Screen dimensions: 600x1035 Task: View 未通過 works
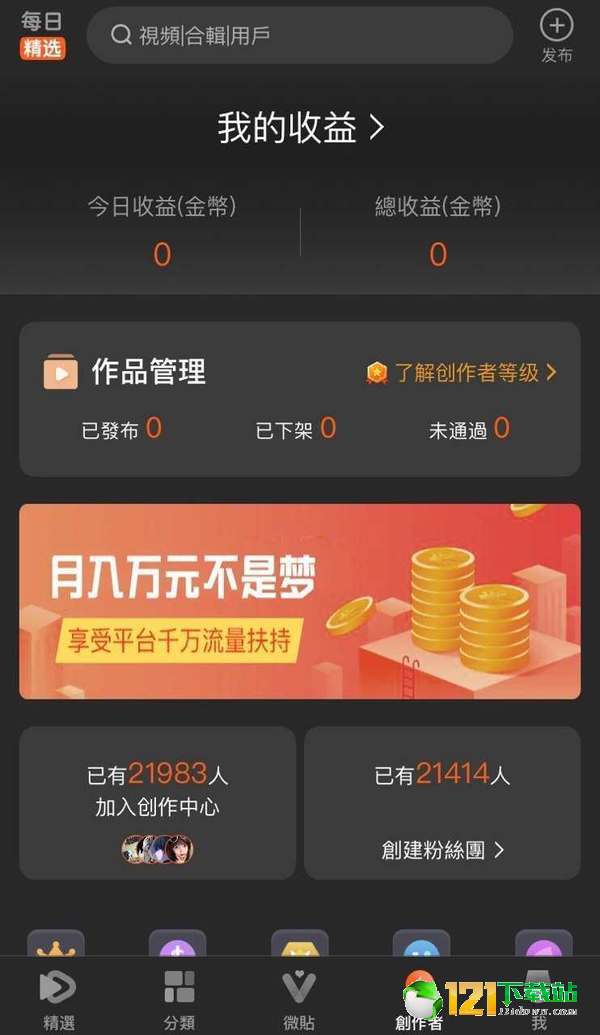469,430
